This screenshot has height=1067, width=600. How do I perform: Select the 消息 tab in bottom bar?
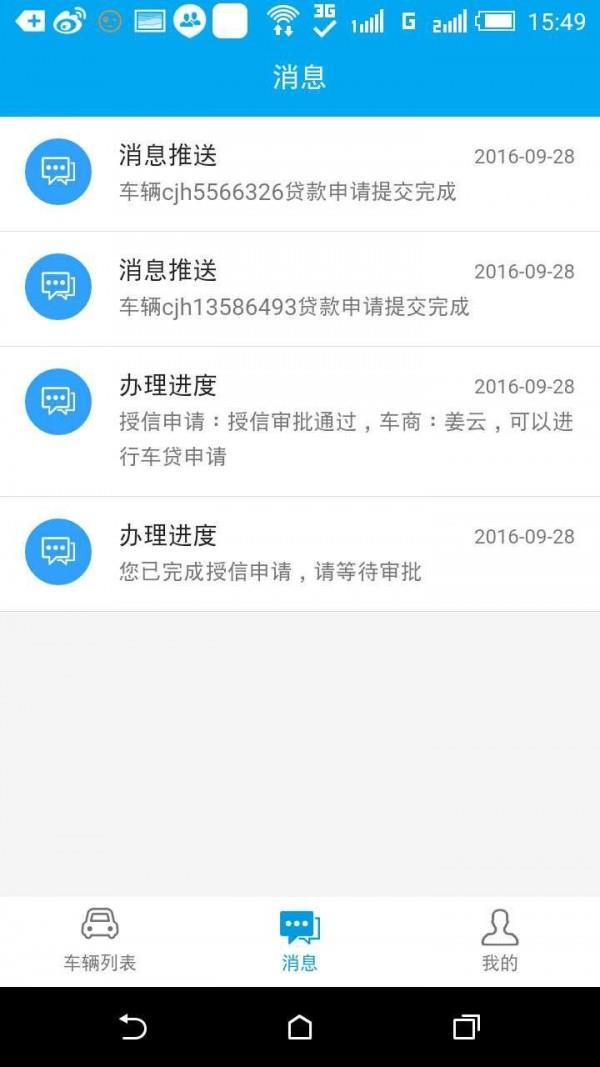300,940
